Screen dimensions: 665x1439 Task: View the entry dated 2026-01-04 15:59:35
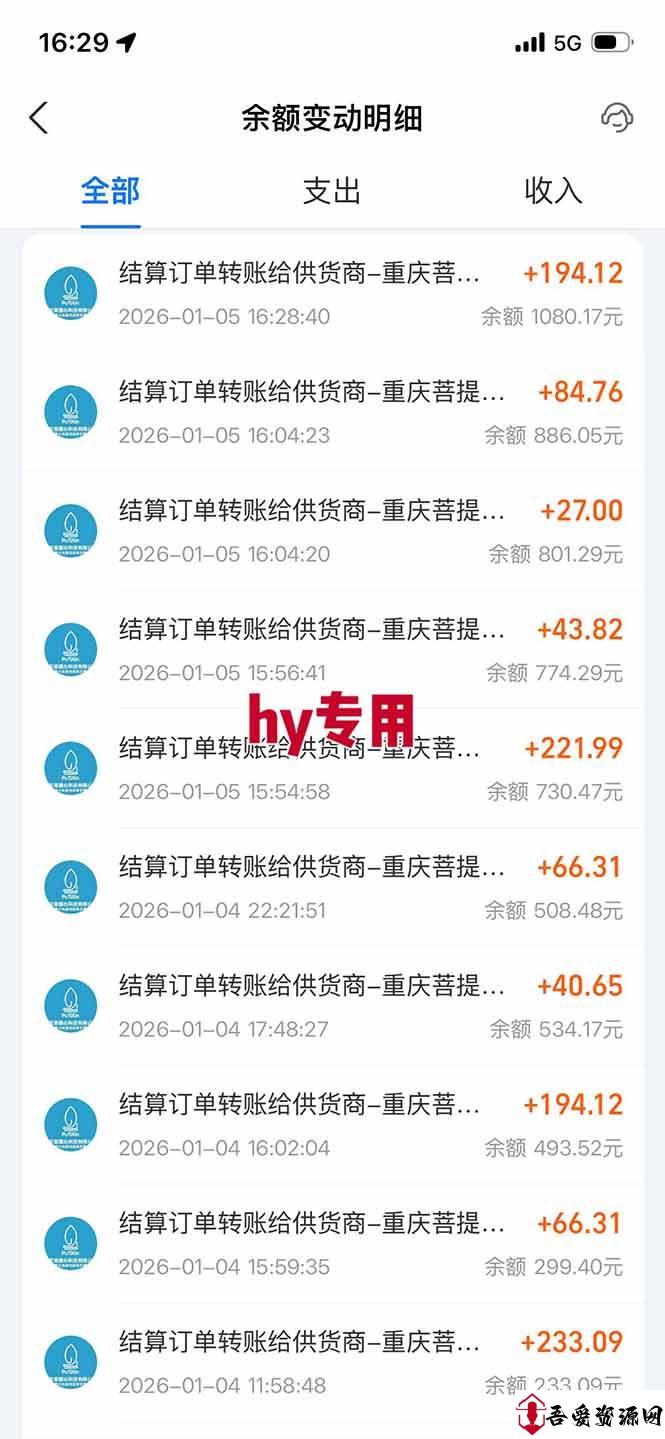click(x=332, y=1243)
